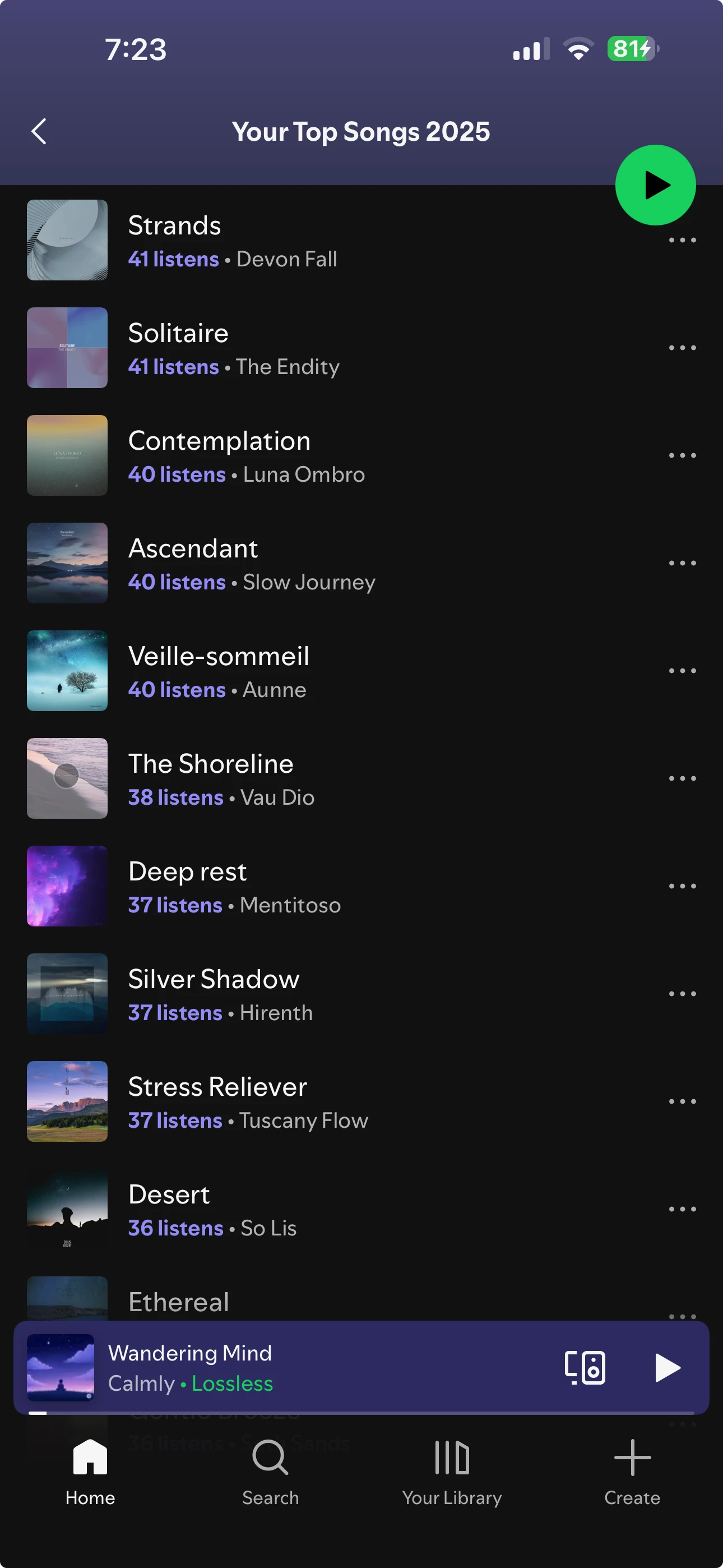Go back from Your Top Songs 2025
The height and width of the screenshot is (1568, 723).
click(x=39, y=131)
